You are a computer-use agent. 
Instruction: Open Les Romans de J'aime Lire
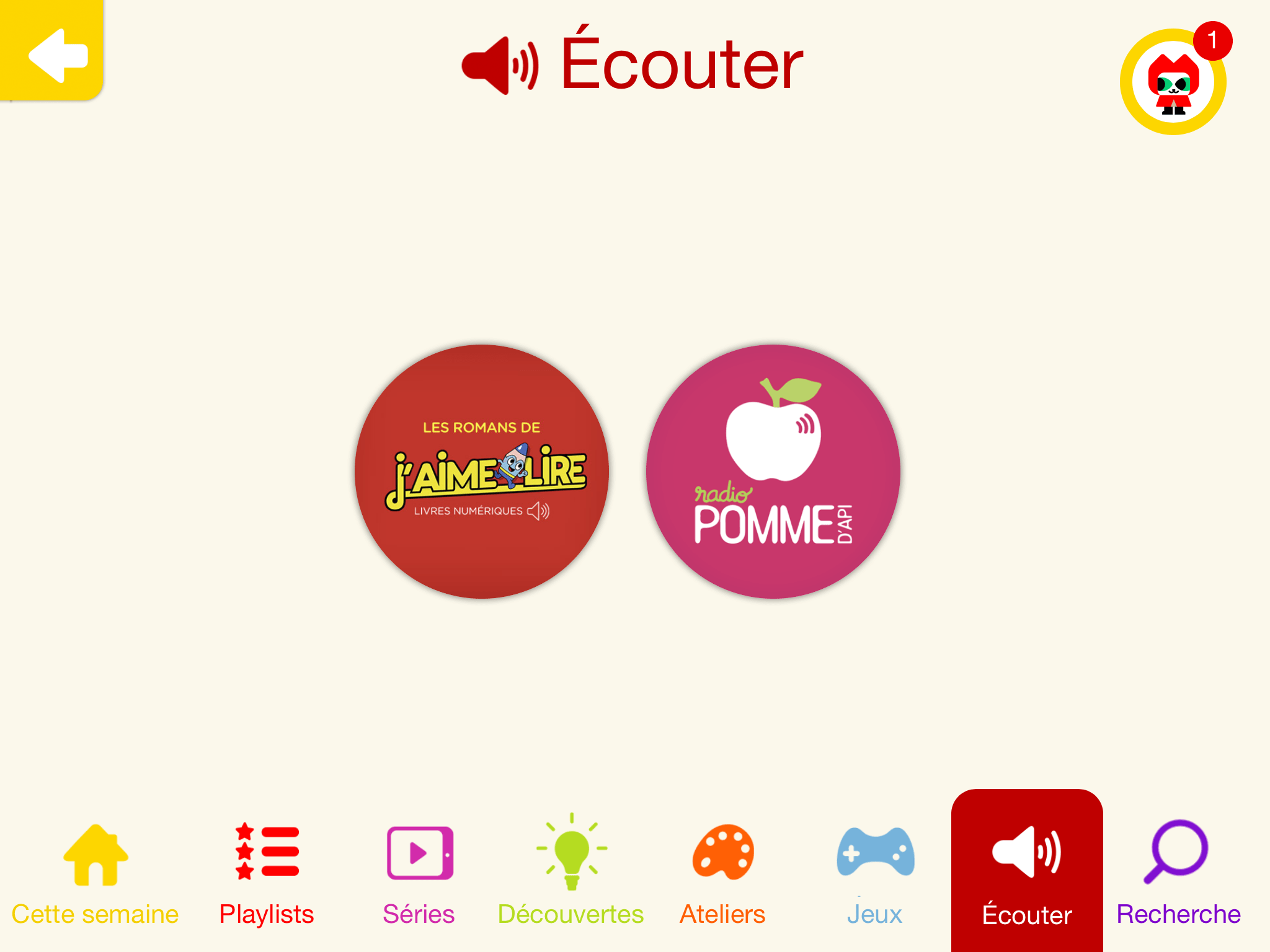pos(482,472)
